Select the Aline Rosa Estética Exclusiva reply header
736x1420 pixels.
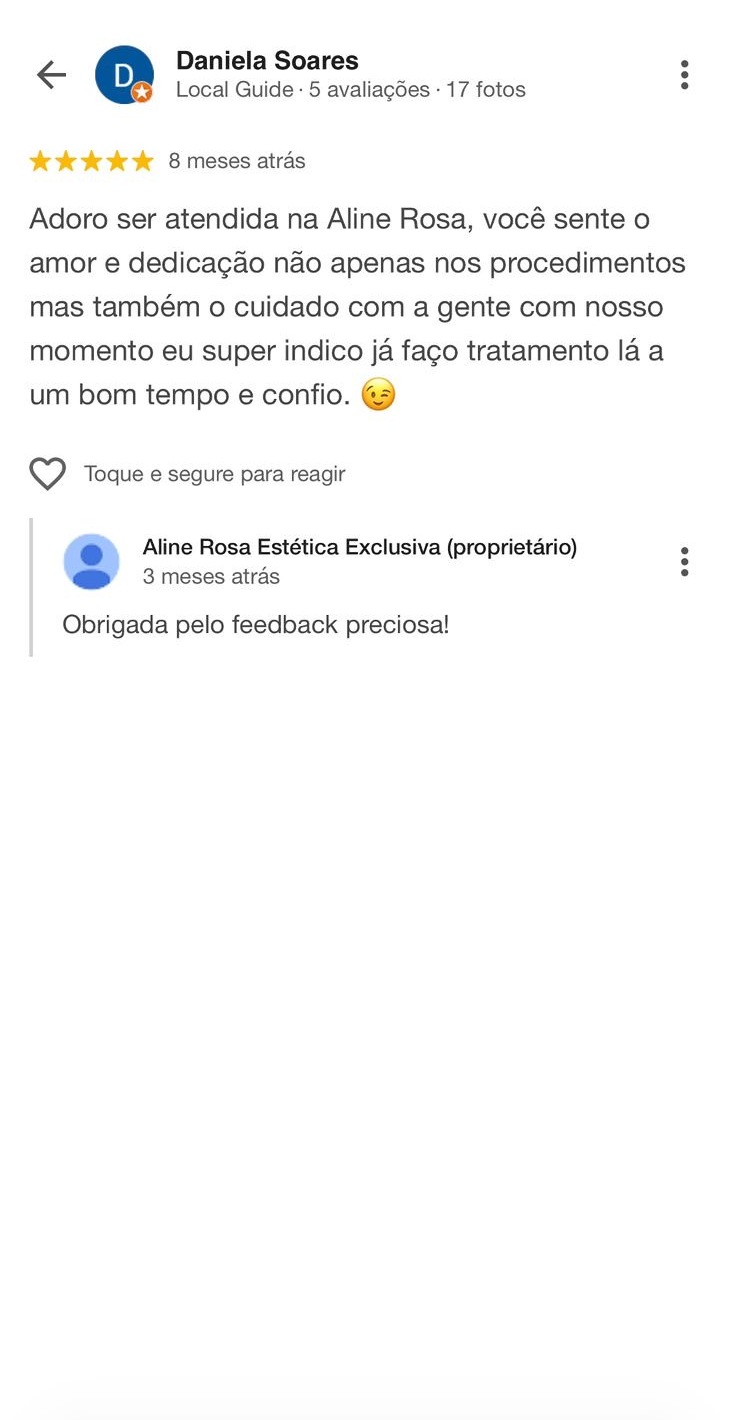(x=359, y=547)
